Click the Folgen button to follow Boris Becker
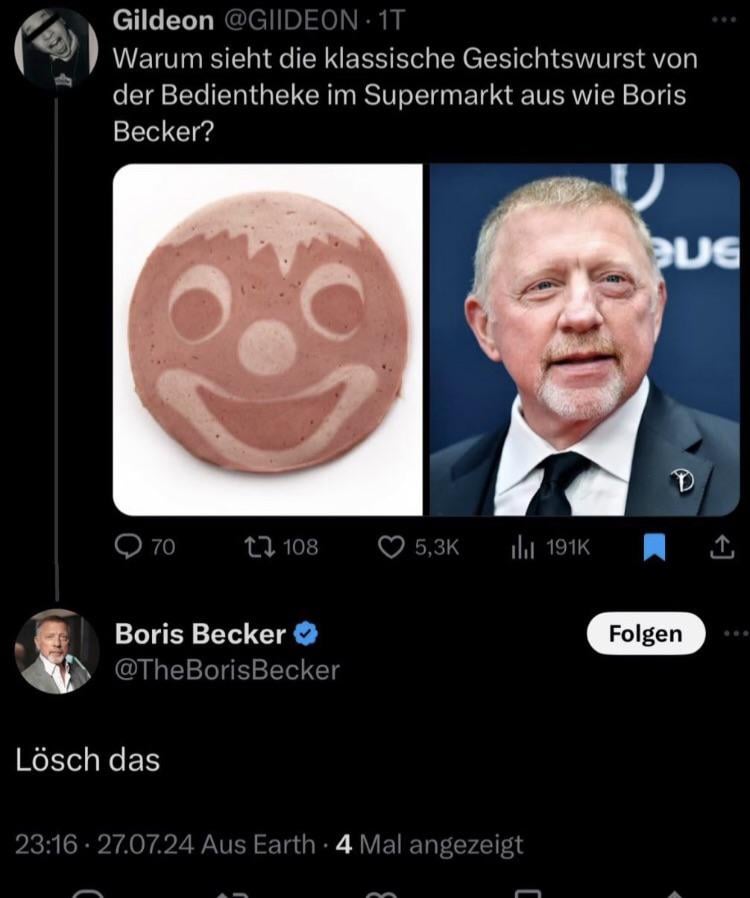 pyautogui.click(x=645, y=633)
